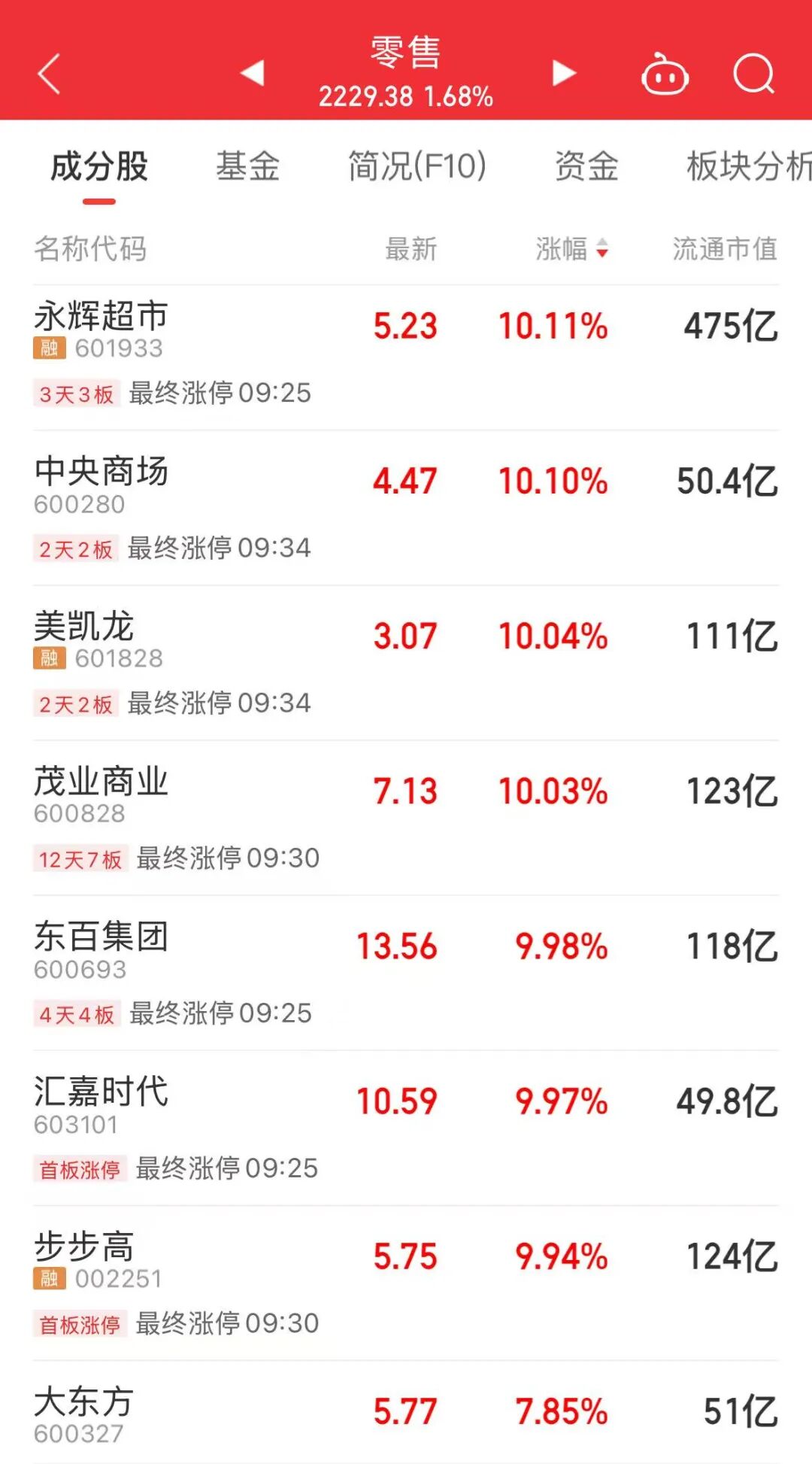Open the 简况(F10) tab

point(417,167)
